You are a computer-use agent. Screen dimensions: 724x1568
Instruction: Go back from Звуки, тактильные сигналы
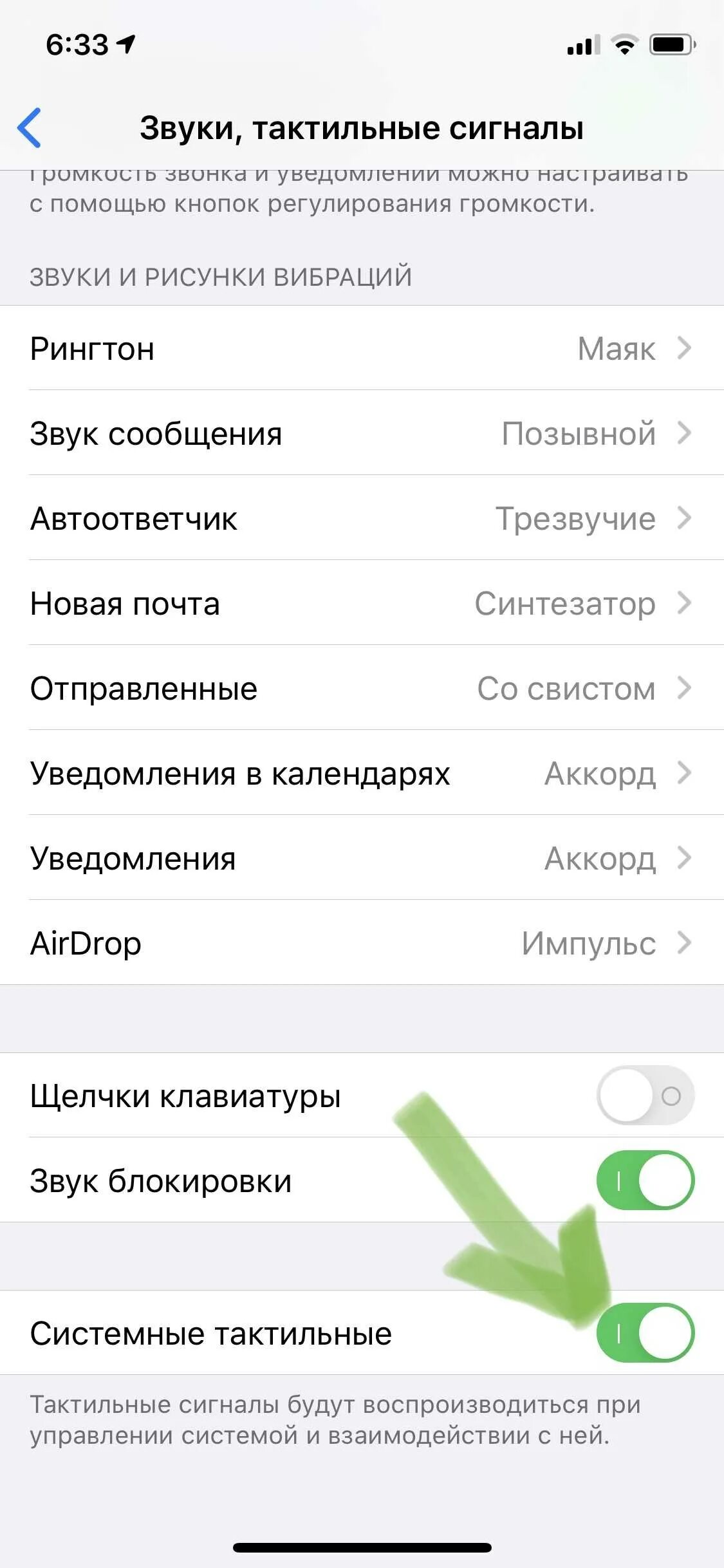click(x=30, y=127)
